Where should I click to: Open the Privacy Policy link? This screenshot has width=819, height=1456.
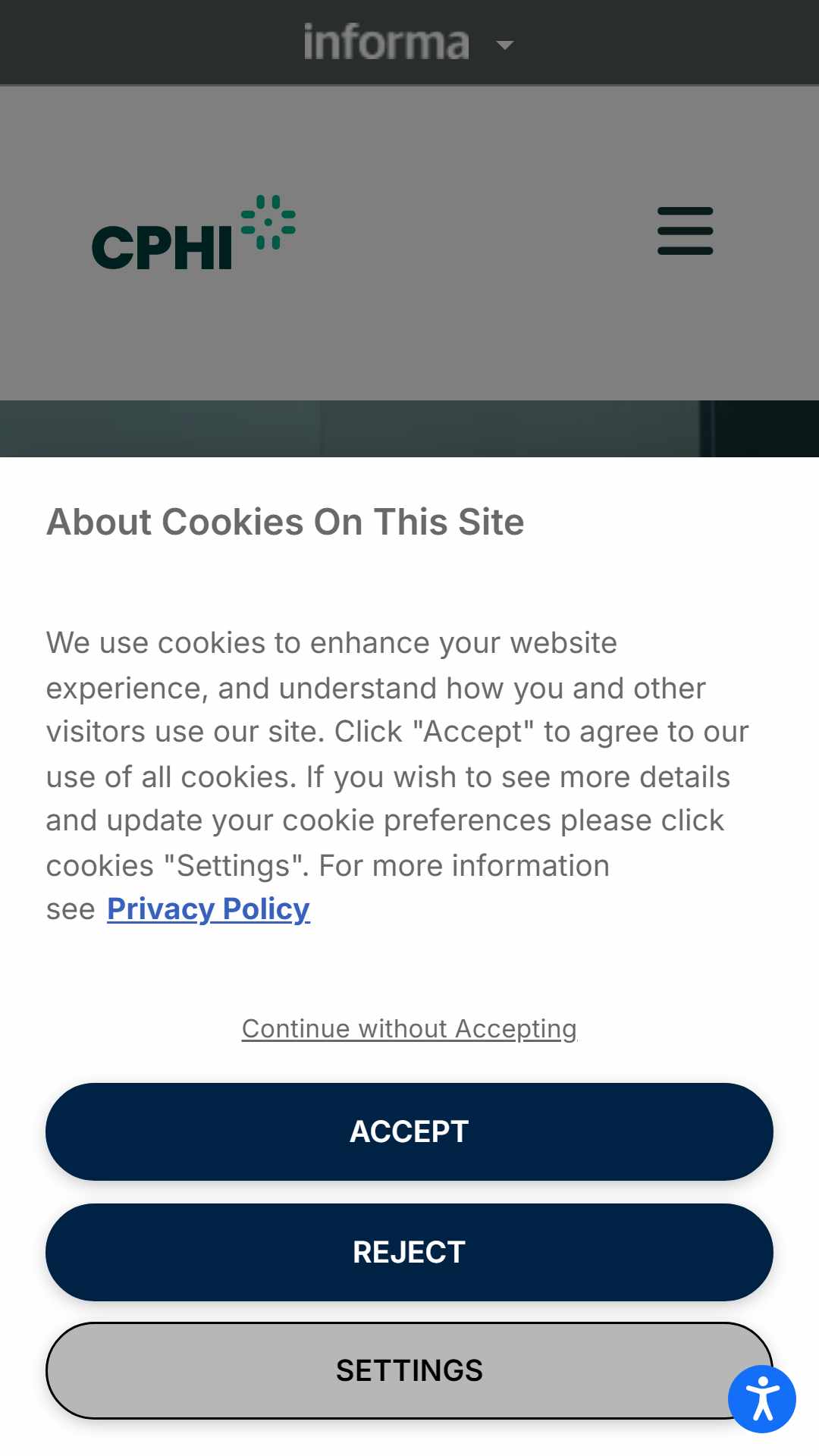coord(209,908)
